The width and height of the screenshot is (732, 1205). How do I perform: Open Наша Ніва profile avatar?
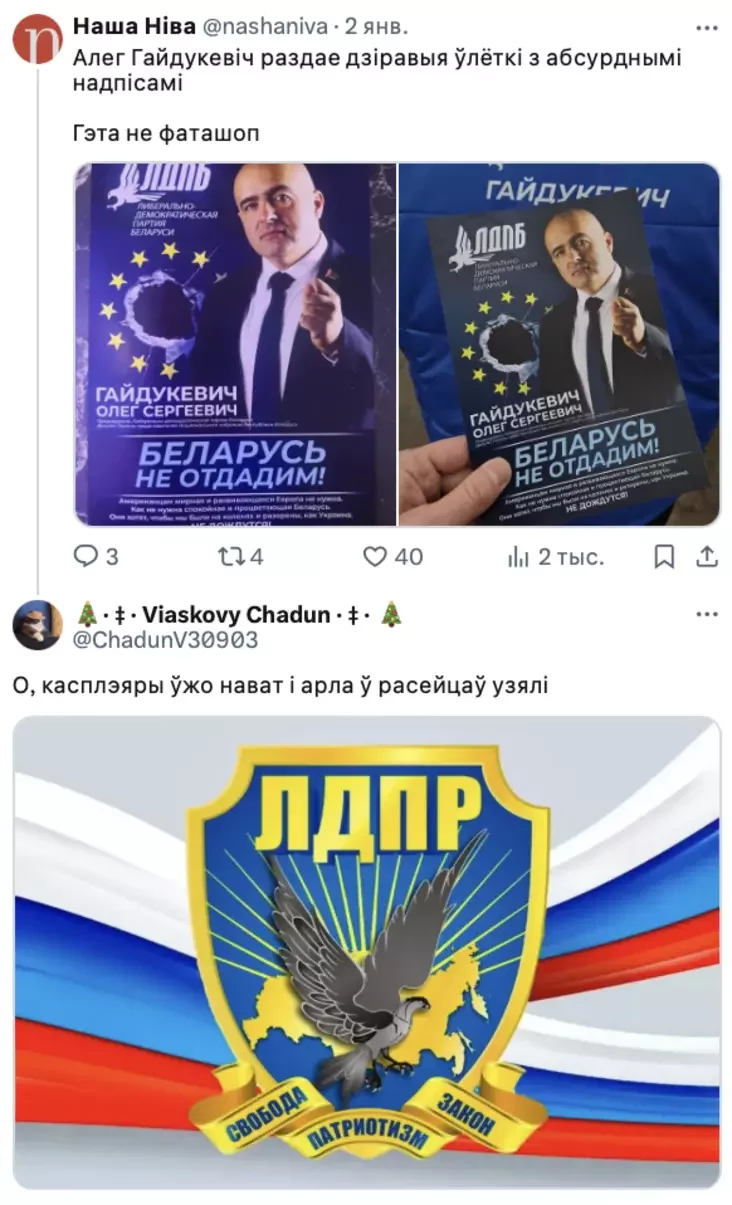point(37,37)
